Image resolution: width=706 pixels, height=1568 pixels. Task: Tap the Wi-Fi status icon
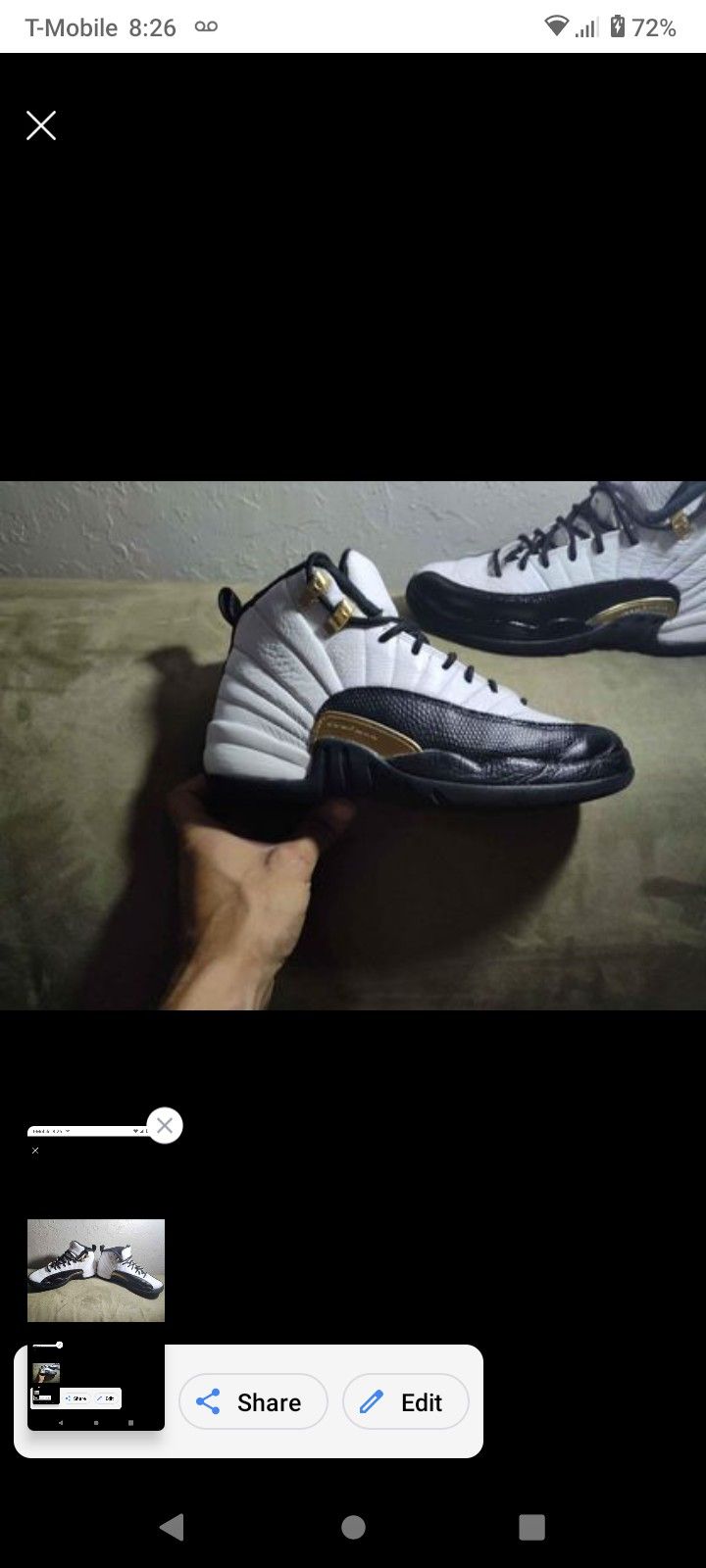pos(555,26)
